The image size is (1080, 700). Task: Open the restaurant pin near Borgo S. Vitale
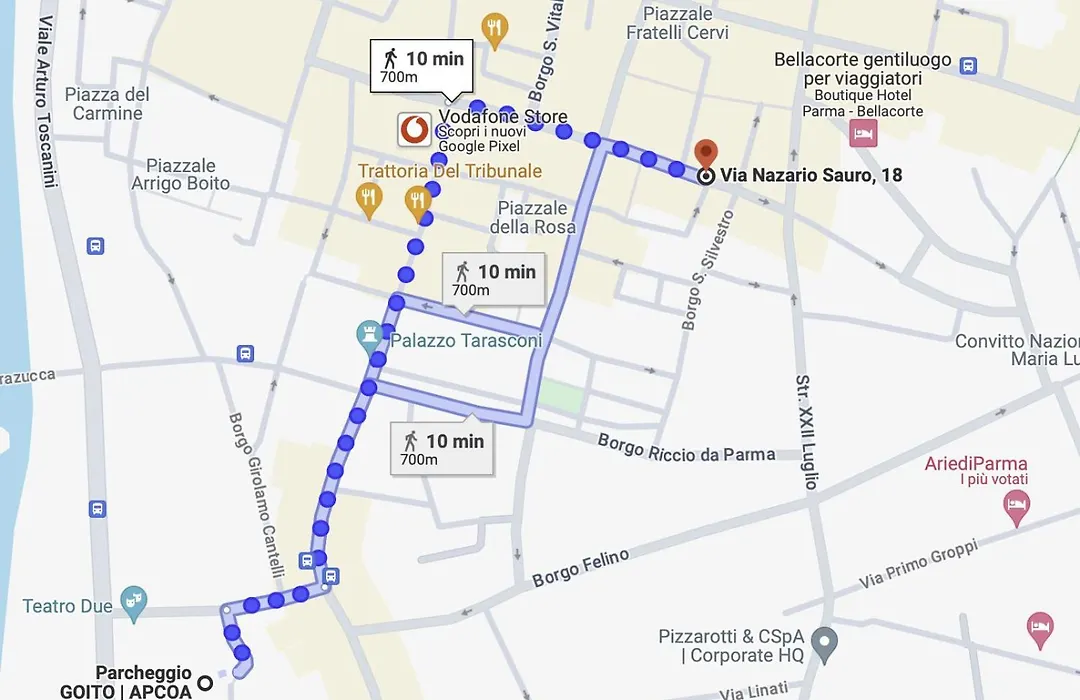pos(494,29)
